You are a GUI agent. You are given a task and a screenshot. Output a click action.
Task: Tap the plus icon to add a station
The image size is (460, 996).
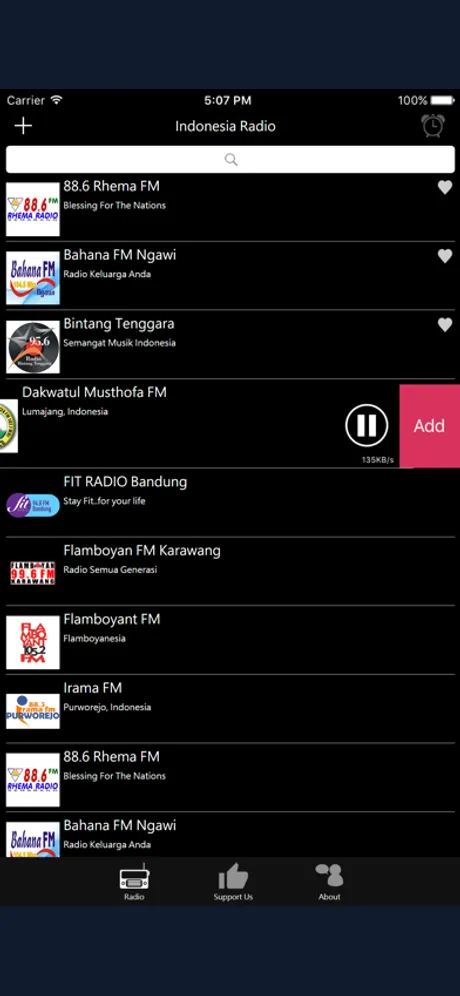23,126
